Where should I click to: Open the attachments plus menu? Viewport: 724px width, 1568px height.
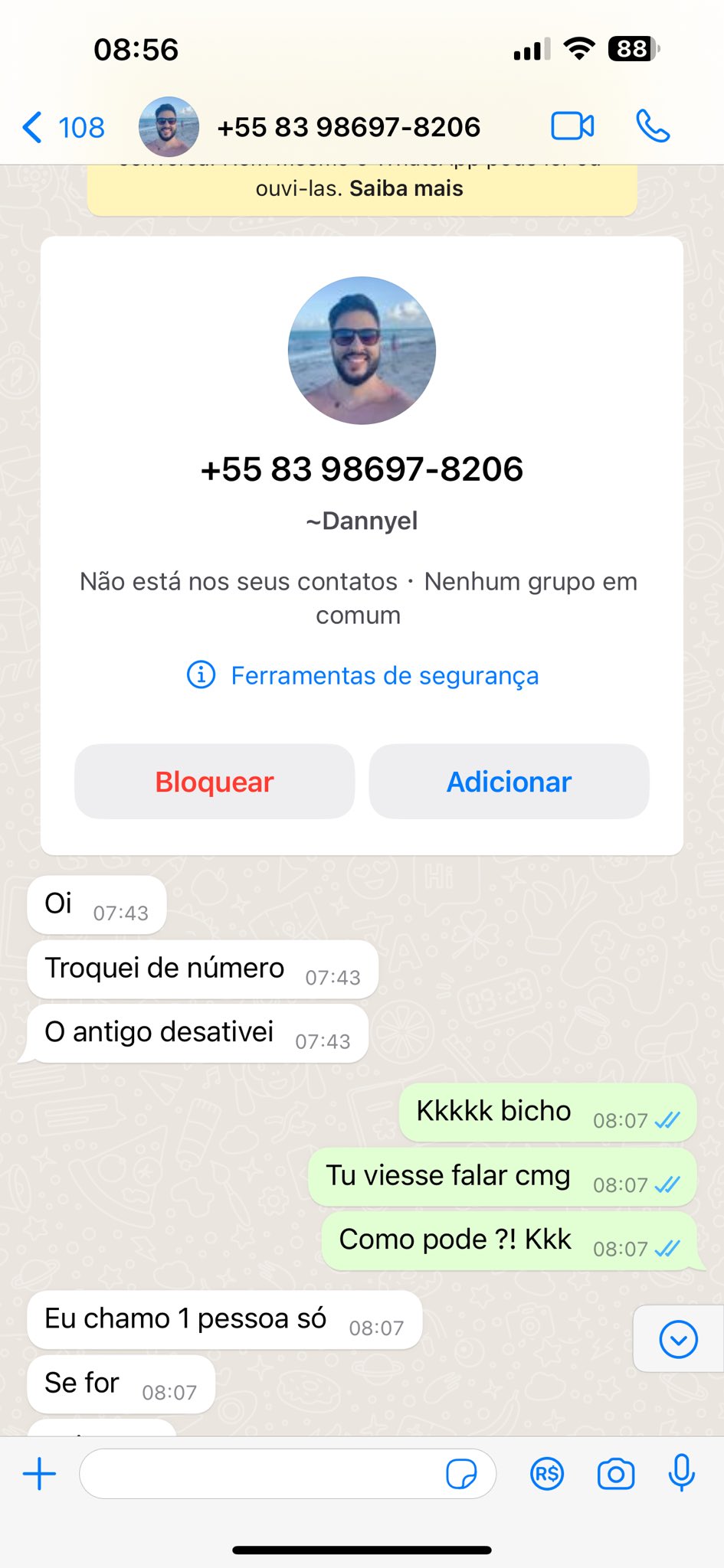point(40,1474)
